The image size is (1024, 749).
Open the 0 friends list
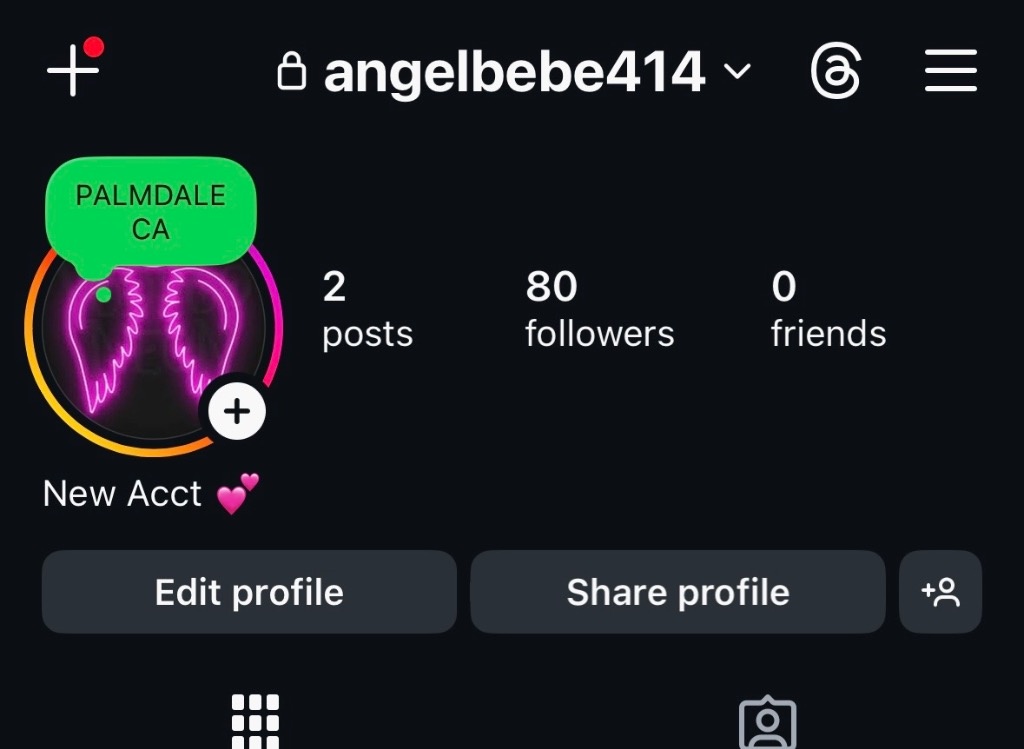coord(828,310)
